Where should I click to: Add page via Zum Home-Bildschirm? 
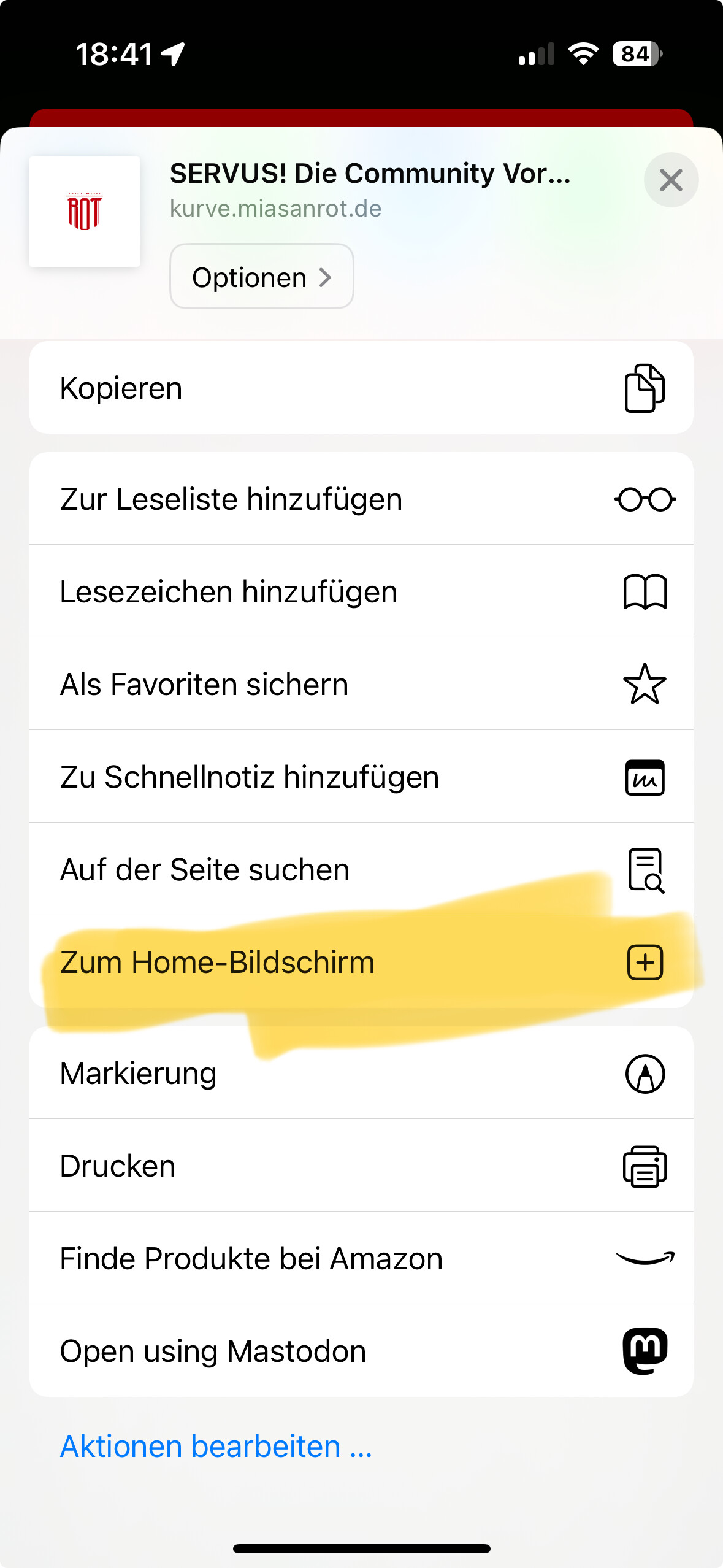[361, 963]
